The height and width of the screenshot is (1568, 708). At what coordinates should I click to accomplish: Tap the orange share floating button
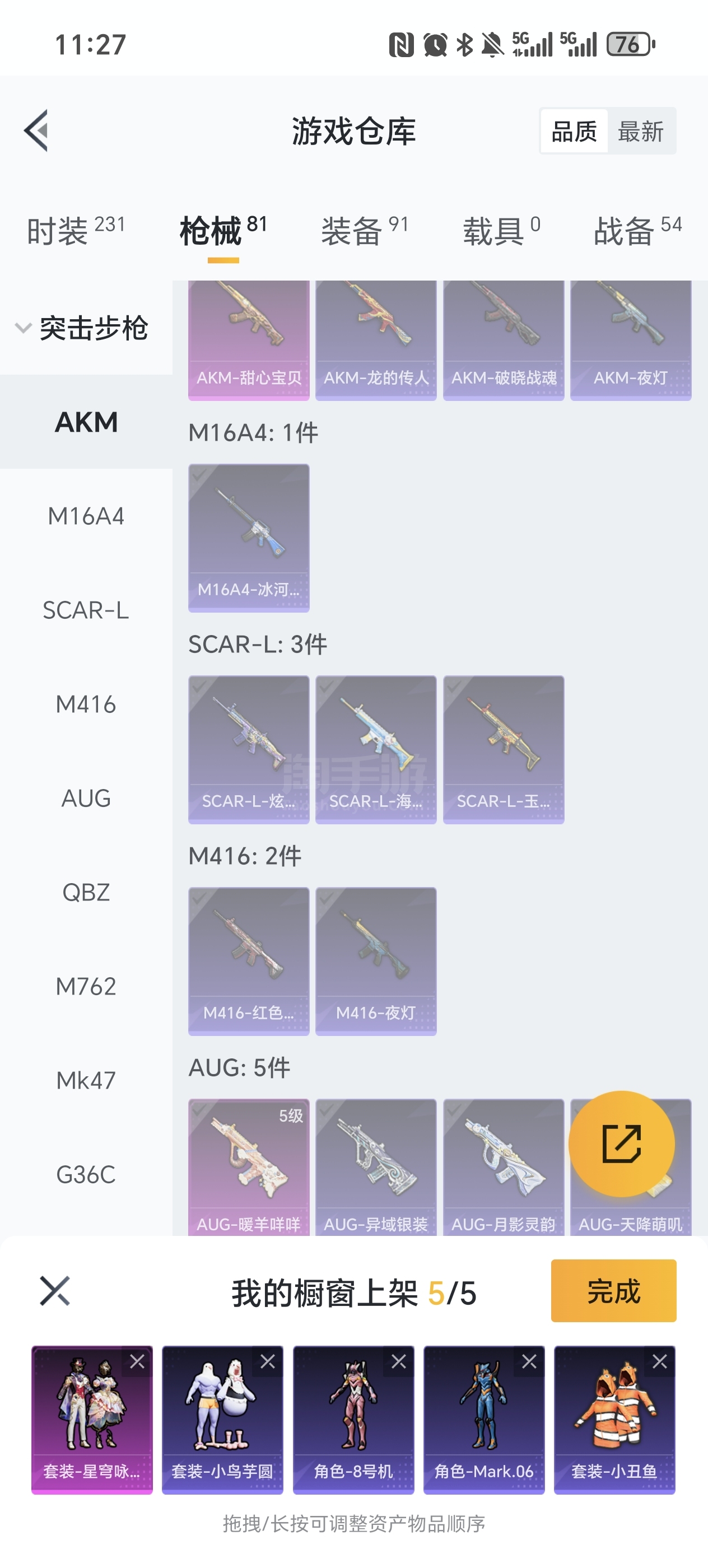(x=621, y=1144)
